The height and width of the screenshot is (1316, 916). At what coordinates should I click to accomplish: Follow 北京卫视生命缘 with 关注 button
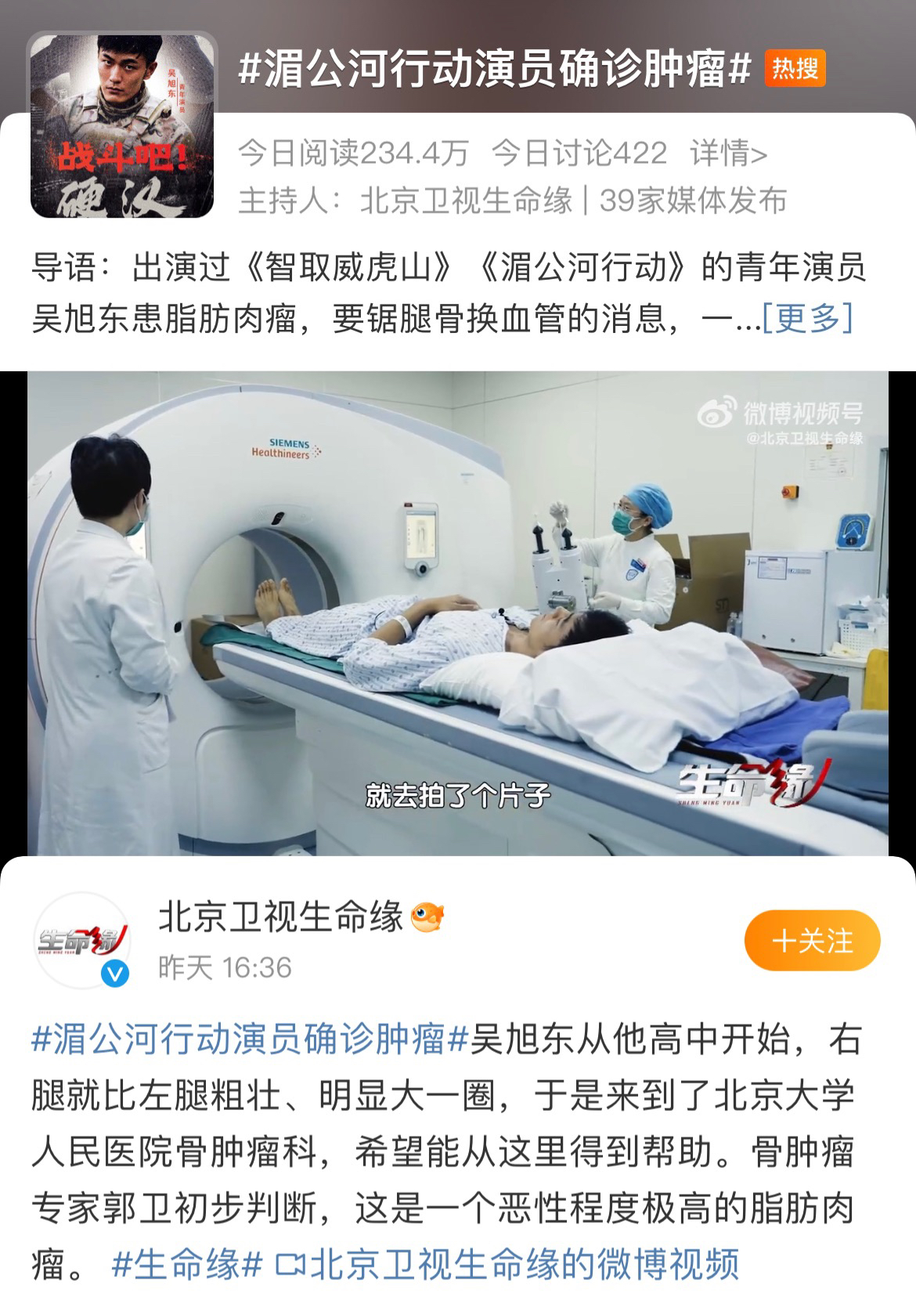point(812,941)
